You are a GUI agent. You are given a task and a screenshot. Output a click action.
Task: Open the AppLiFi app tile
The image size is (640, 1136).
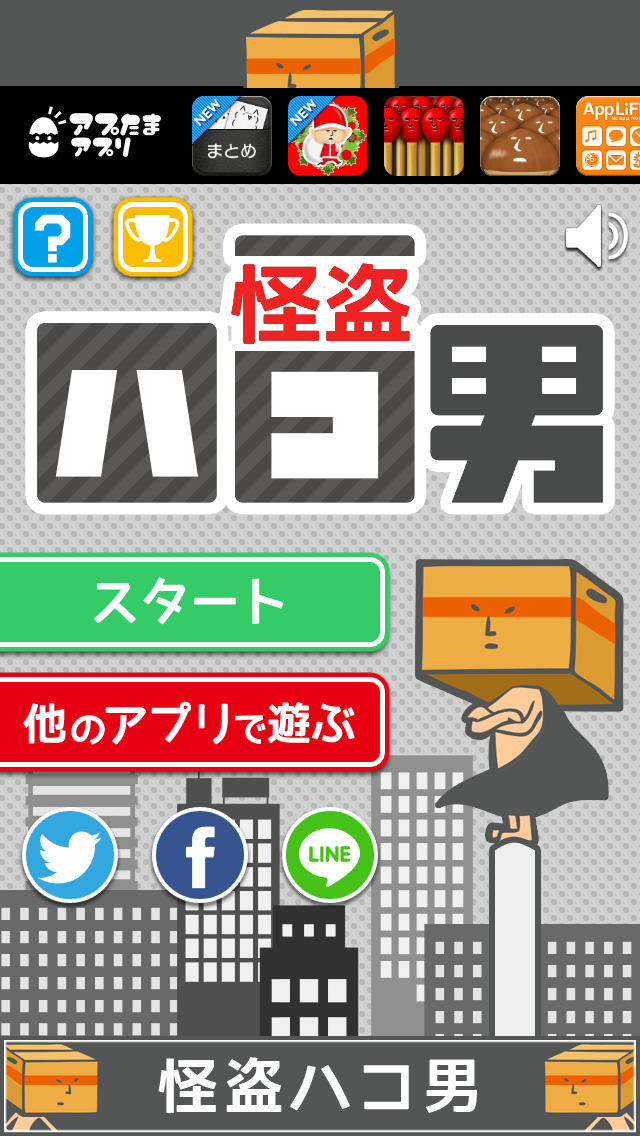607,136
